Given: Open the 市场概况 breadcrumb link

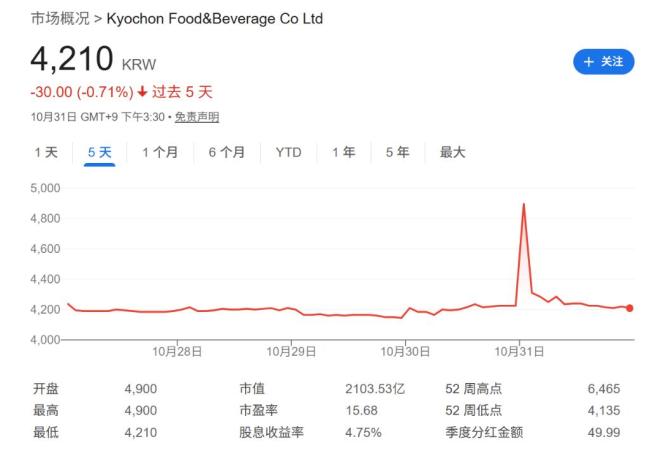Looking at the screenshot, I should (x=59, y=19).
